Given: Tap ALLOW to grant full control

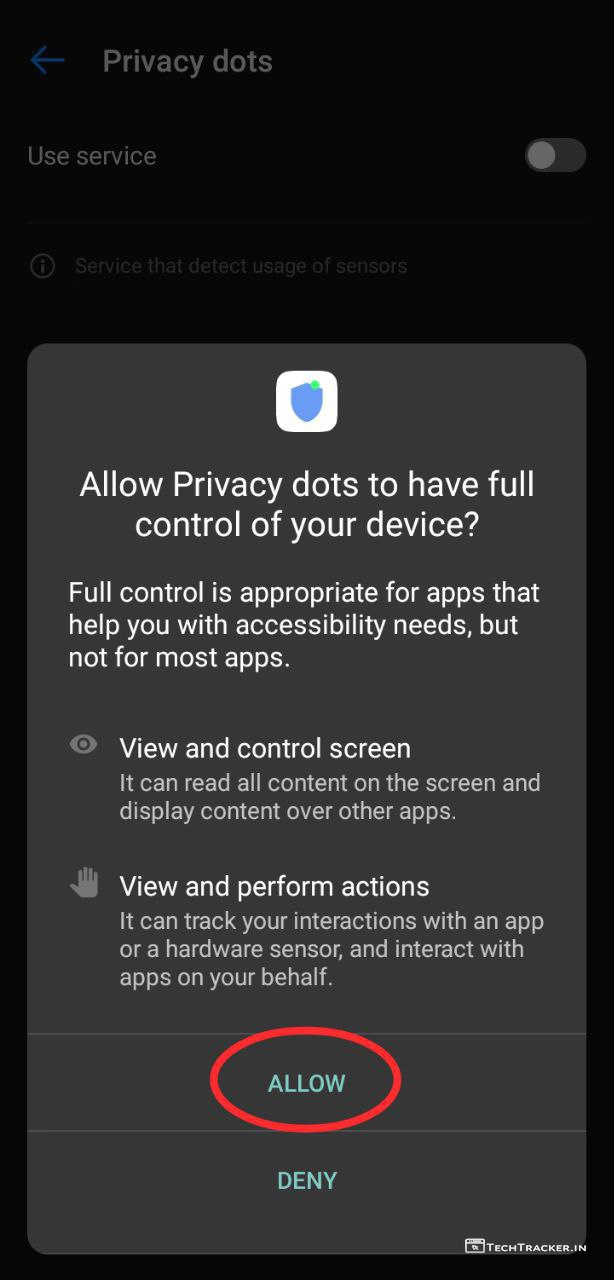Looking at the screenshot, I should point(306,1083).
